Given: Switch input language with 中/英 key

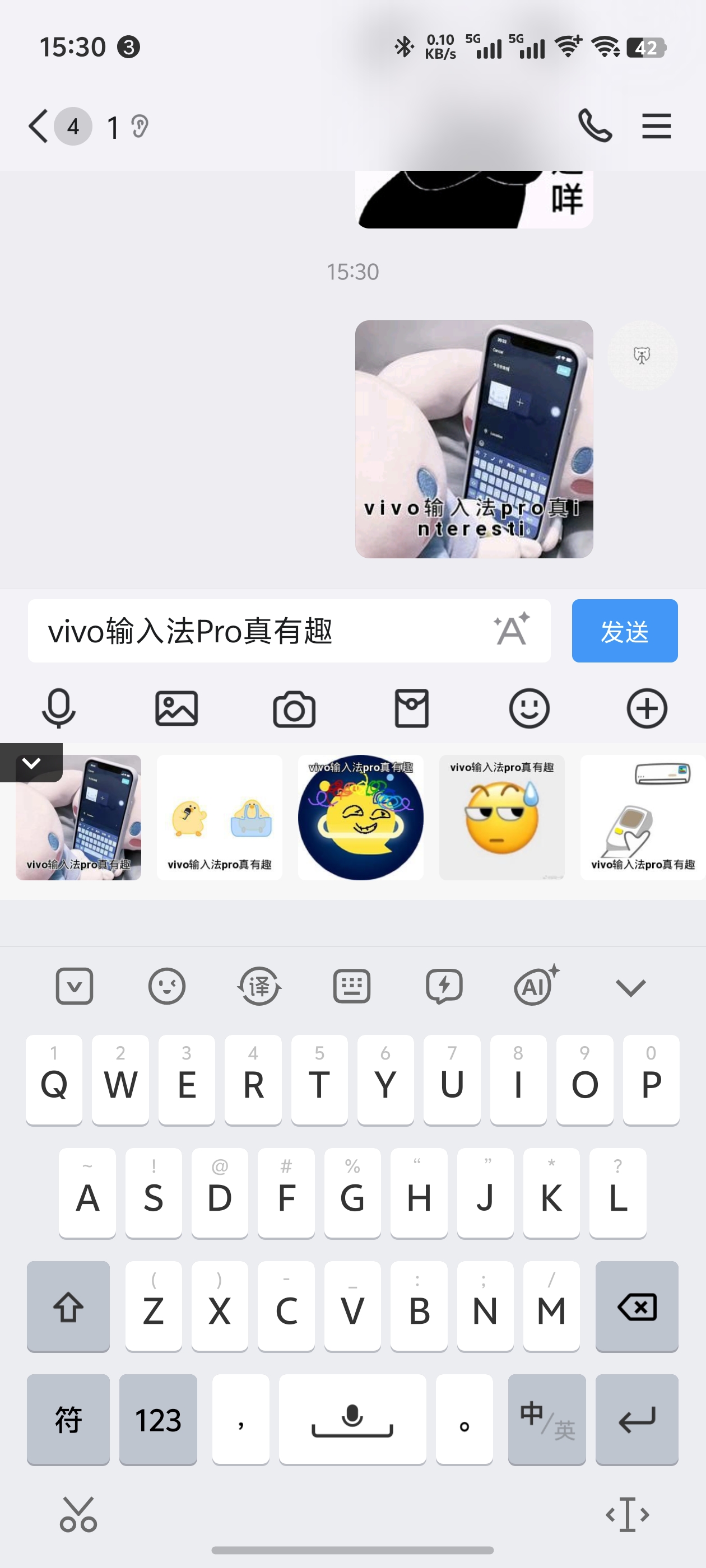Looking at the screenshot, I should 546,1420.
